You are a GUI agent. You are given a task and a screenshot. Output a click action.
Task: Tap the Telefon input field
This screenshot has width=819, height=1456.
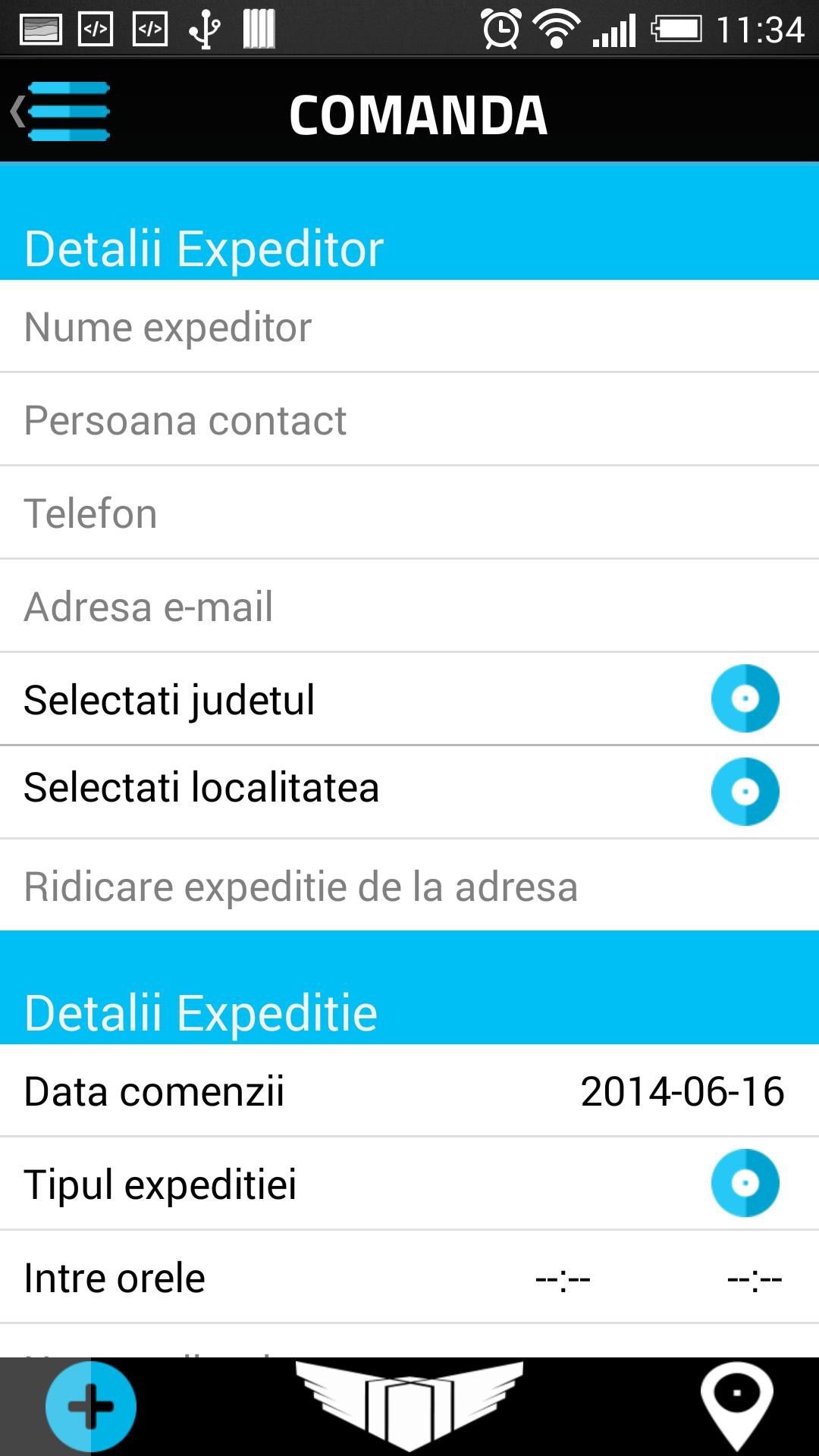[x=409, y=514]
